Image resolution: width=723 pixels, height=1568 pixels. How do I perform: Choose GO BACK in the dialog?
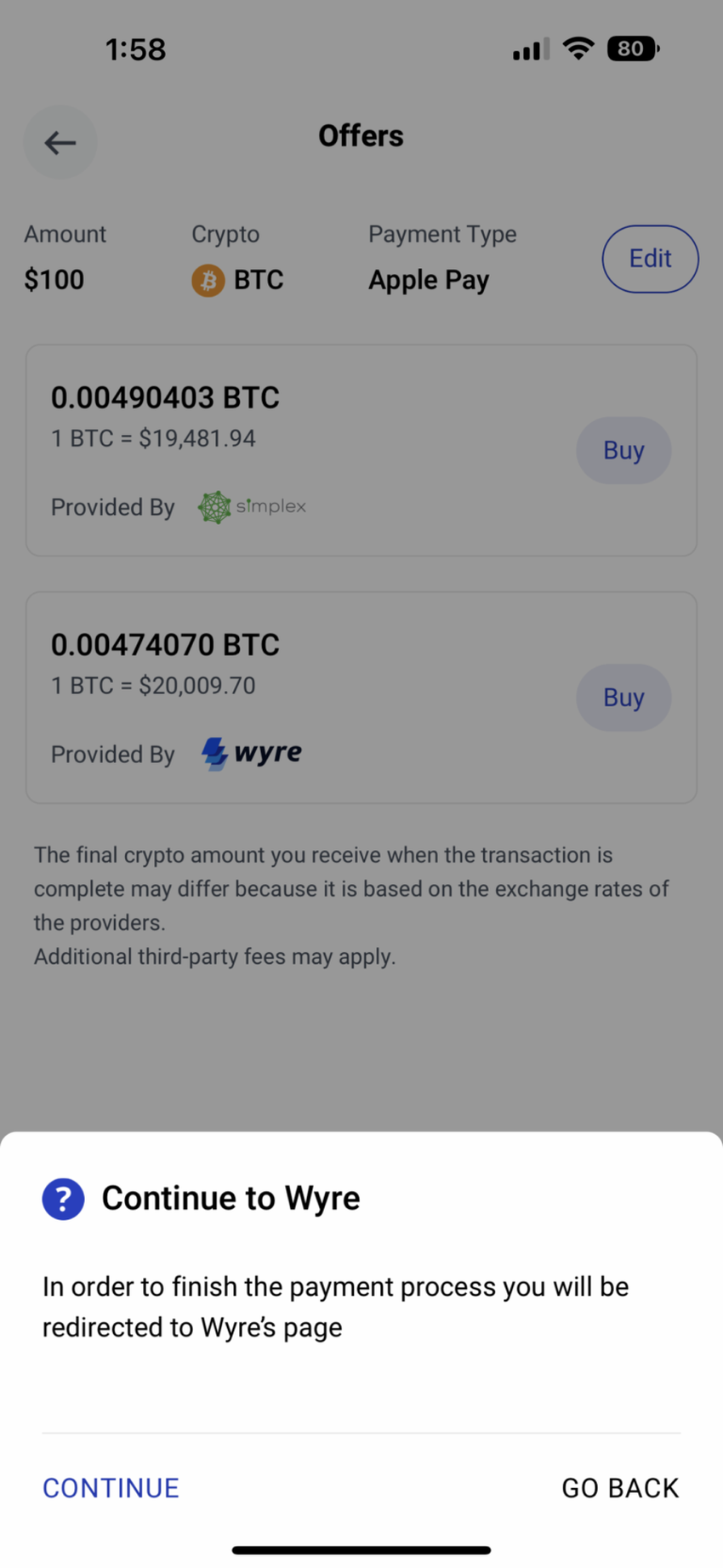[620, 1488]
